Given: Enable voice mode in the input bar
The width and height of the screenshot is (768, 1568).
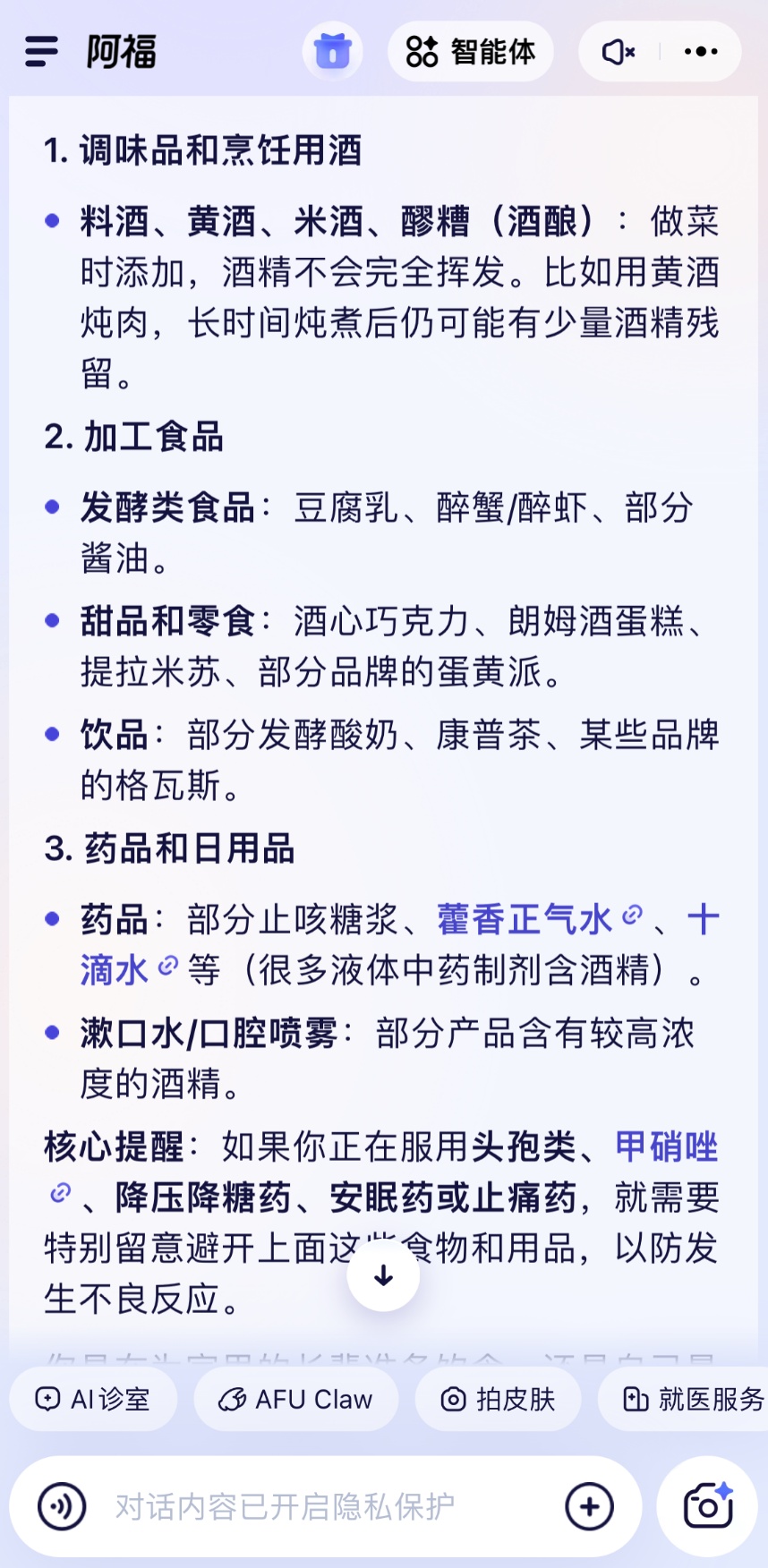Looking at the screenshot, I should 59,1506.
